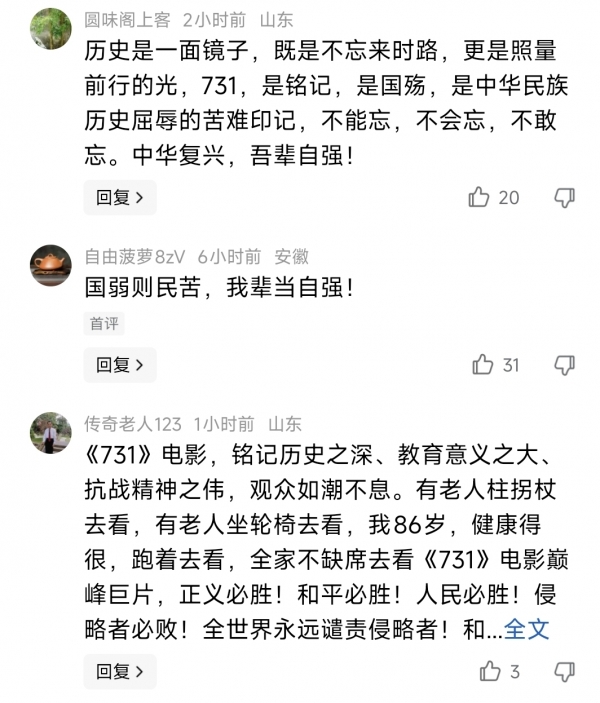
Task: Like 圆味阁上客's comment
Action: pyautogui.click(x=479, y=197)
